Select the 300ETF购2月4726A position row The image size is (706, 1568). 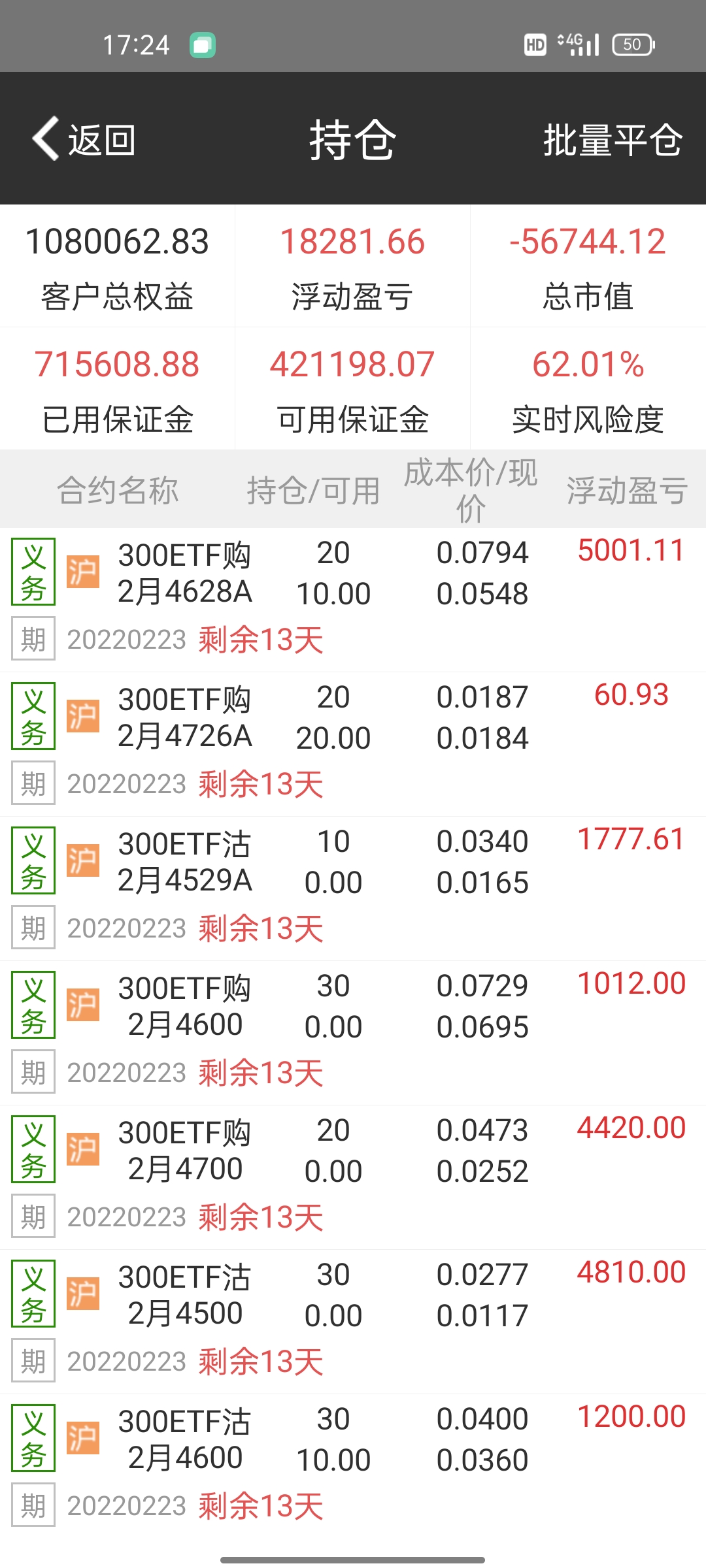(185, 718)
